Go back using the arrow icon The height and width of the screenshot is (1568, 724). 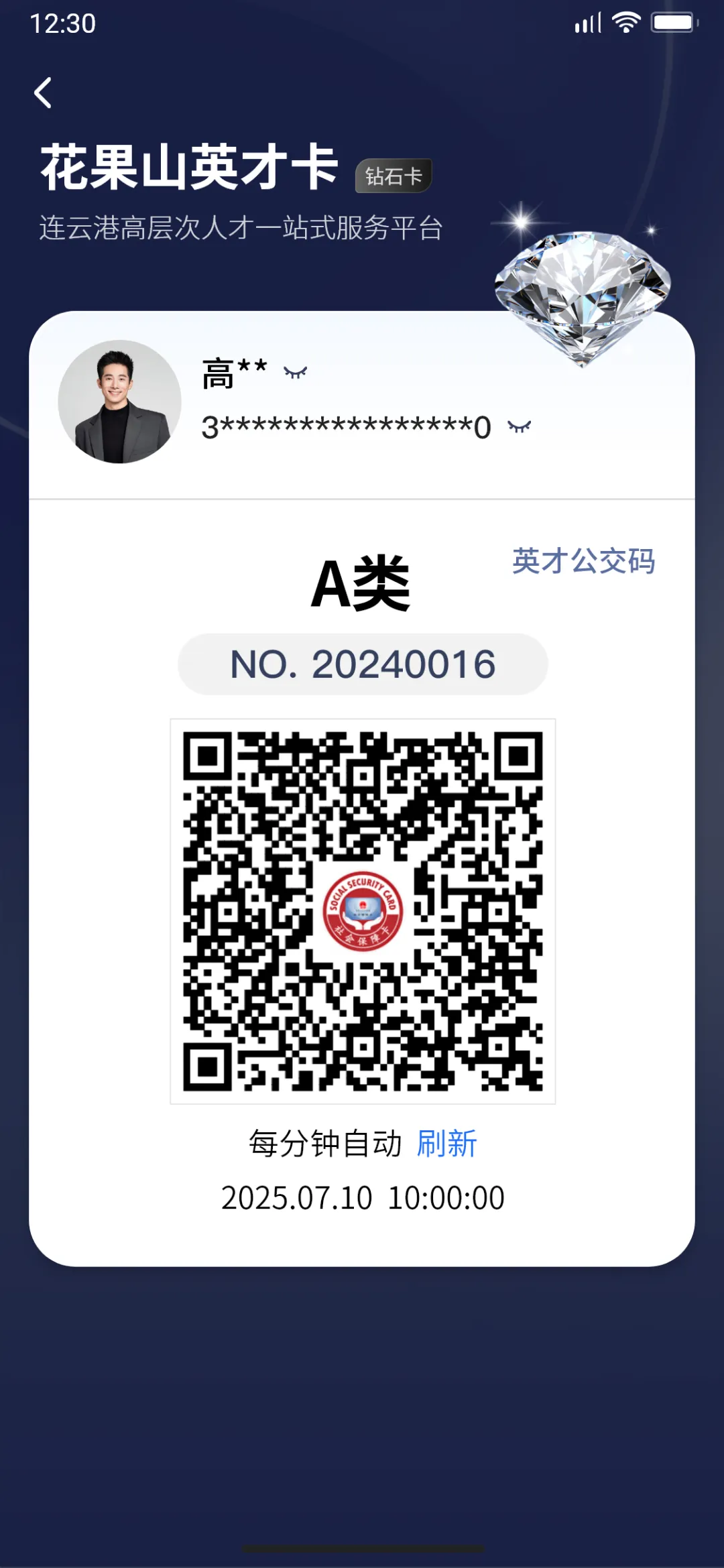click(43, 93)
